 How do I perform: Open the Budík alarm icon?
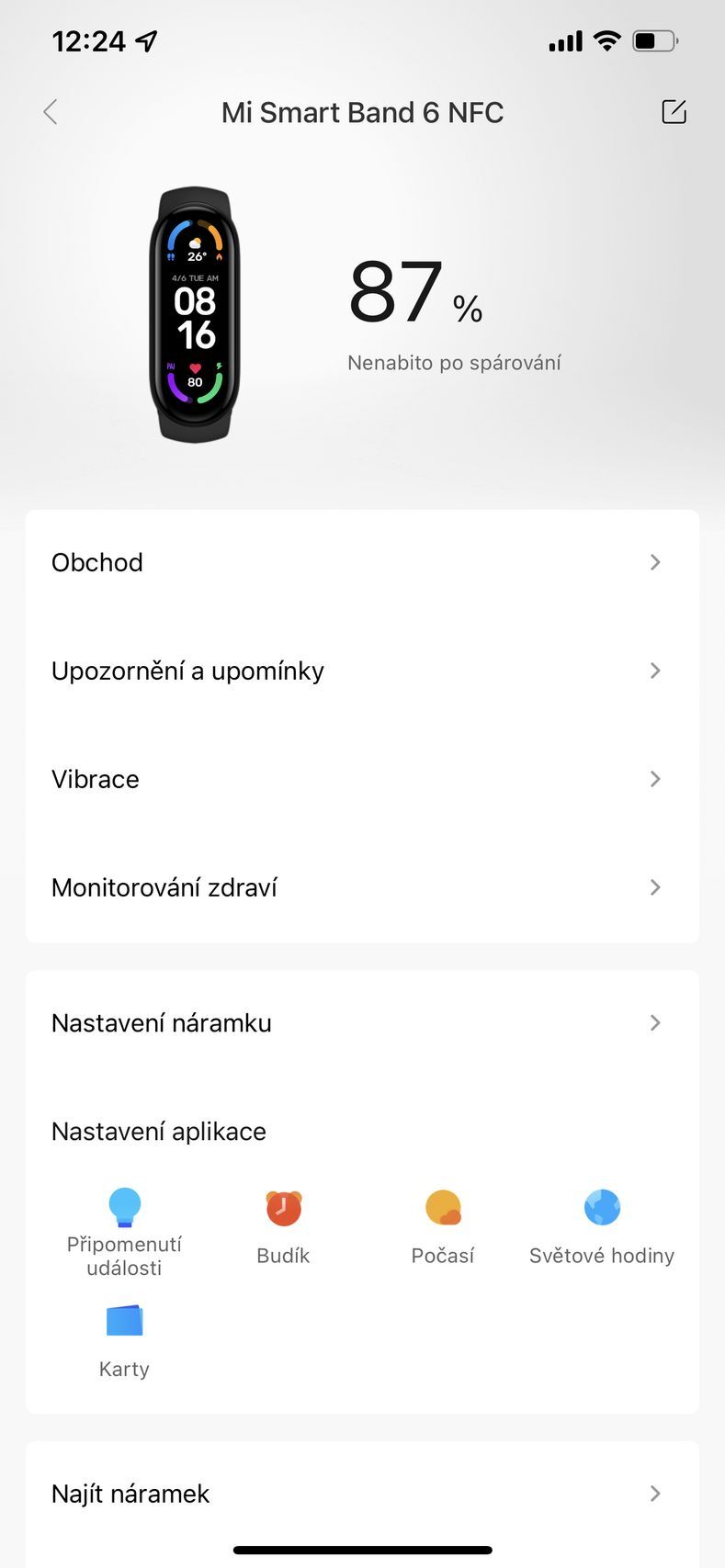[283, 1207]
